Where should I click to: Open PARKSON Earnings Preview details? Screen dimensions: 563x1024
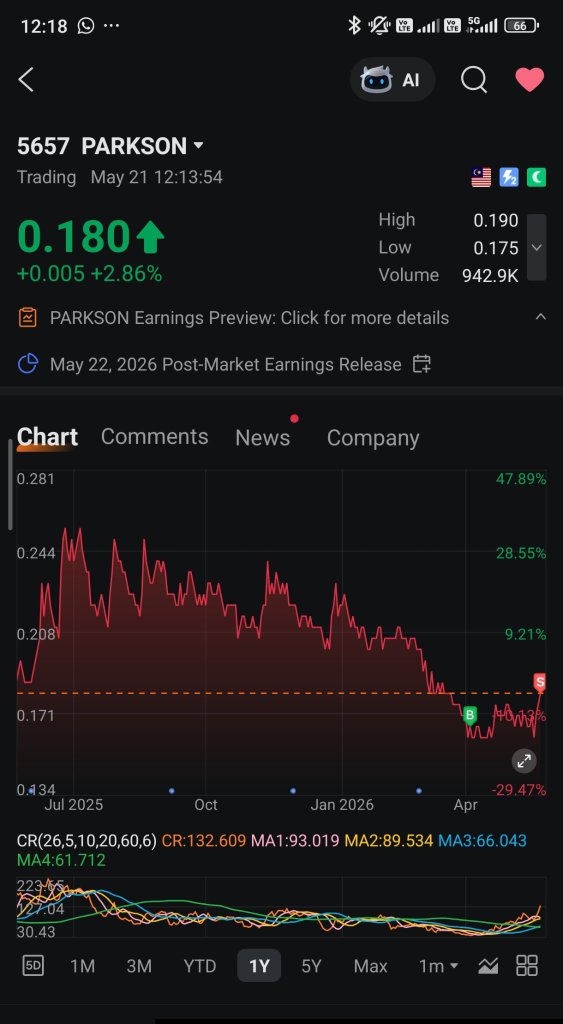[x=249, y=318]
